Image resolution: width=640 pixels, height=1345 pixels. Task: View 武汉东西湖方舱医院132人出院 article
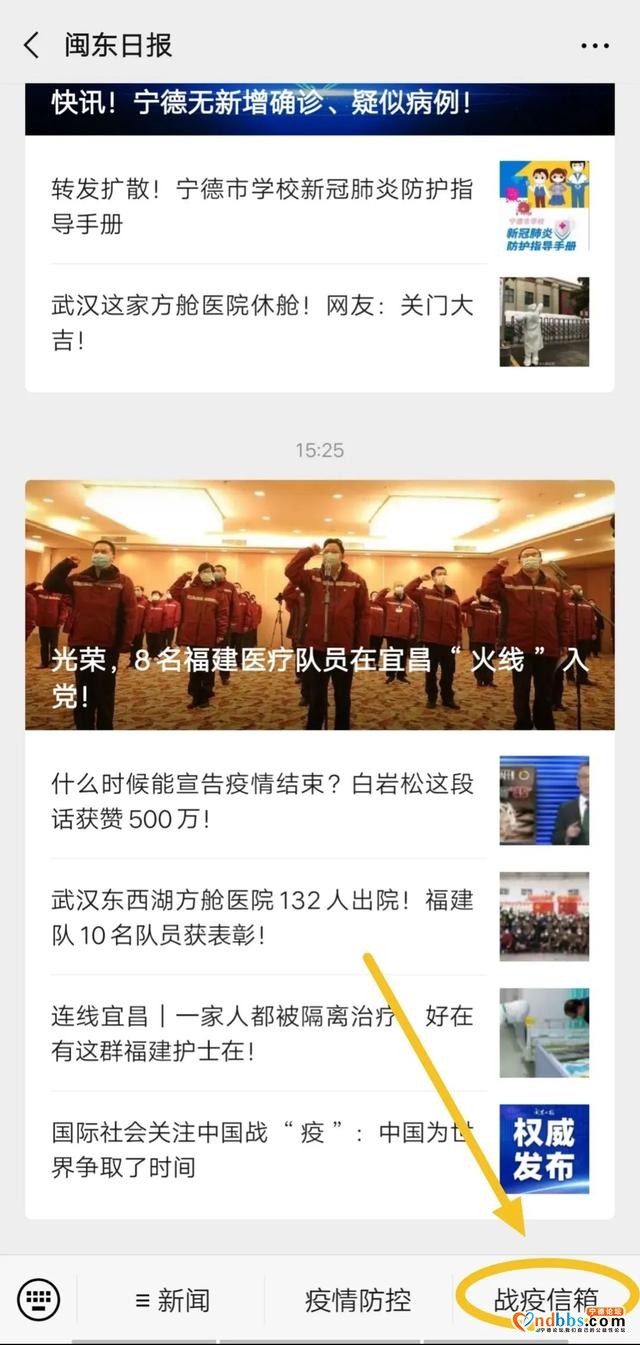[x=264, y=917]
